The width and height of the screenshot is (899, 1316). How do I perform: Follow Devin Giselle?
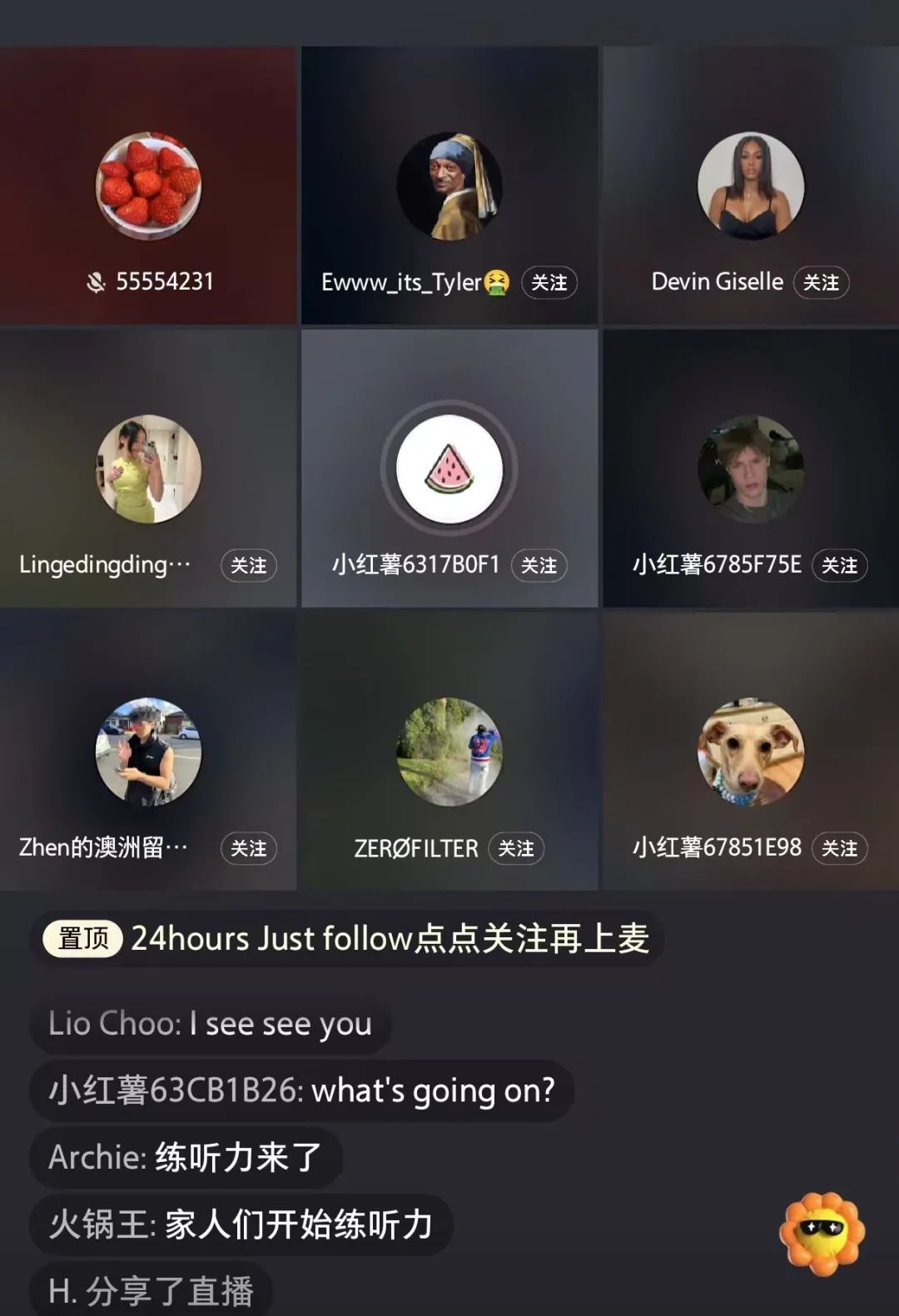tap(821, 283)
